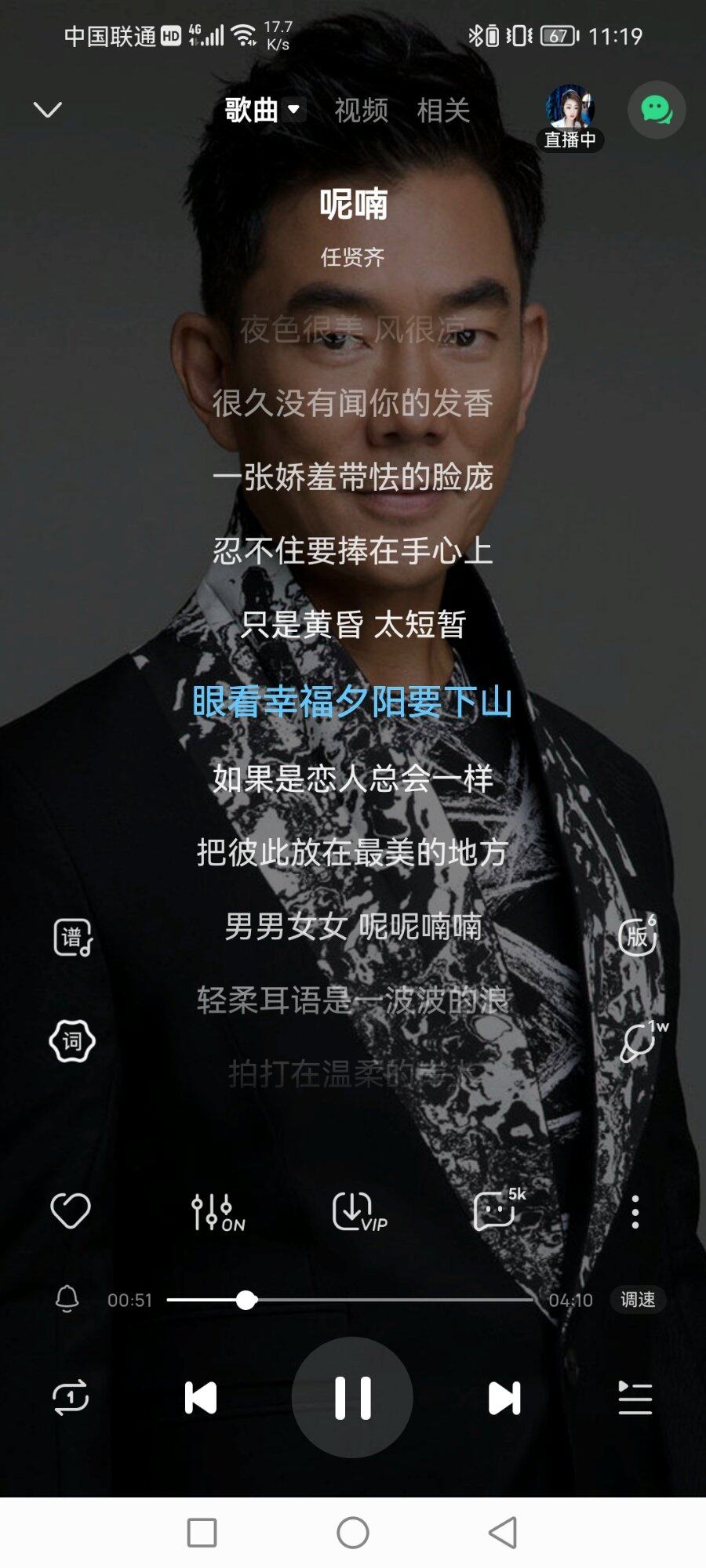
Task: Open the sing-along microphone icon
Action: 637,1041
